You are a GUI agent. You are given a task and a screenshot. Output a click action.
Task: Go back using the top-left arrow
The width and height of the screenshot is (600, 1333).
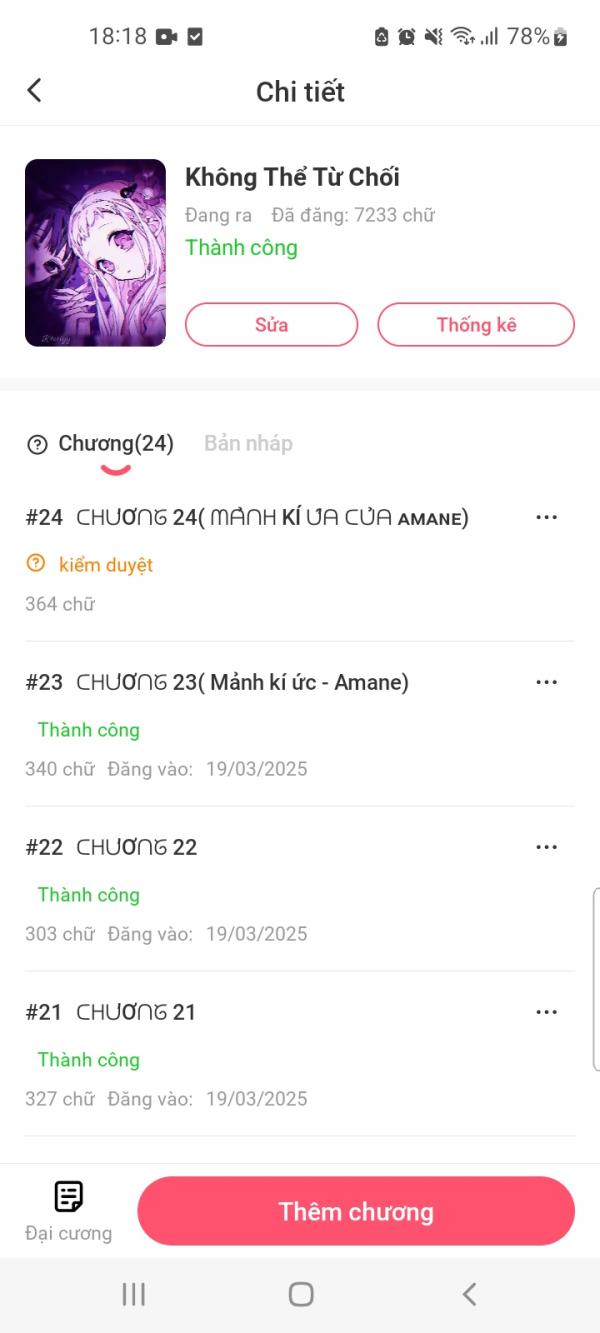(34, 90)
